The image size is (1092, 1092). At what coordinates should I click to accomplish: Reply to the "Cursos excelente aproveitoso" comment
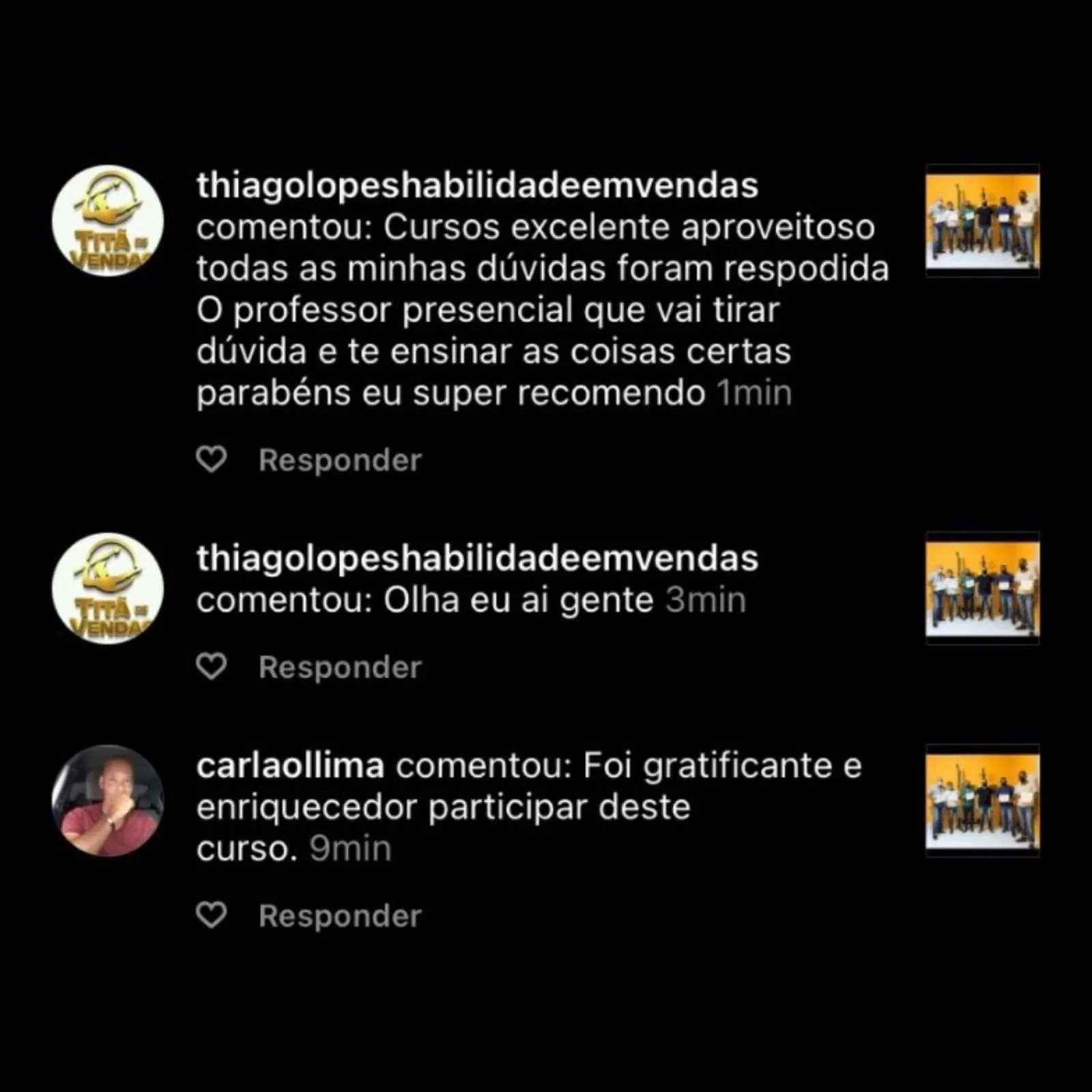coord(340,460)
